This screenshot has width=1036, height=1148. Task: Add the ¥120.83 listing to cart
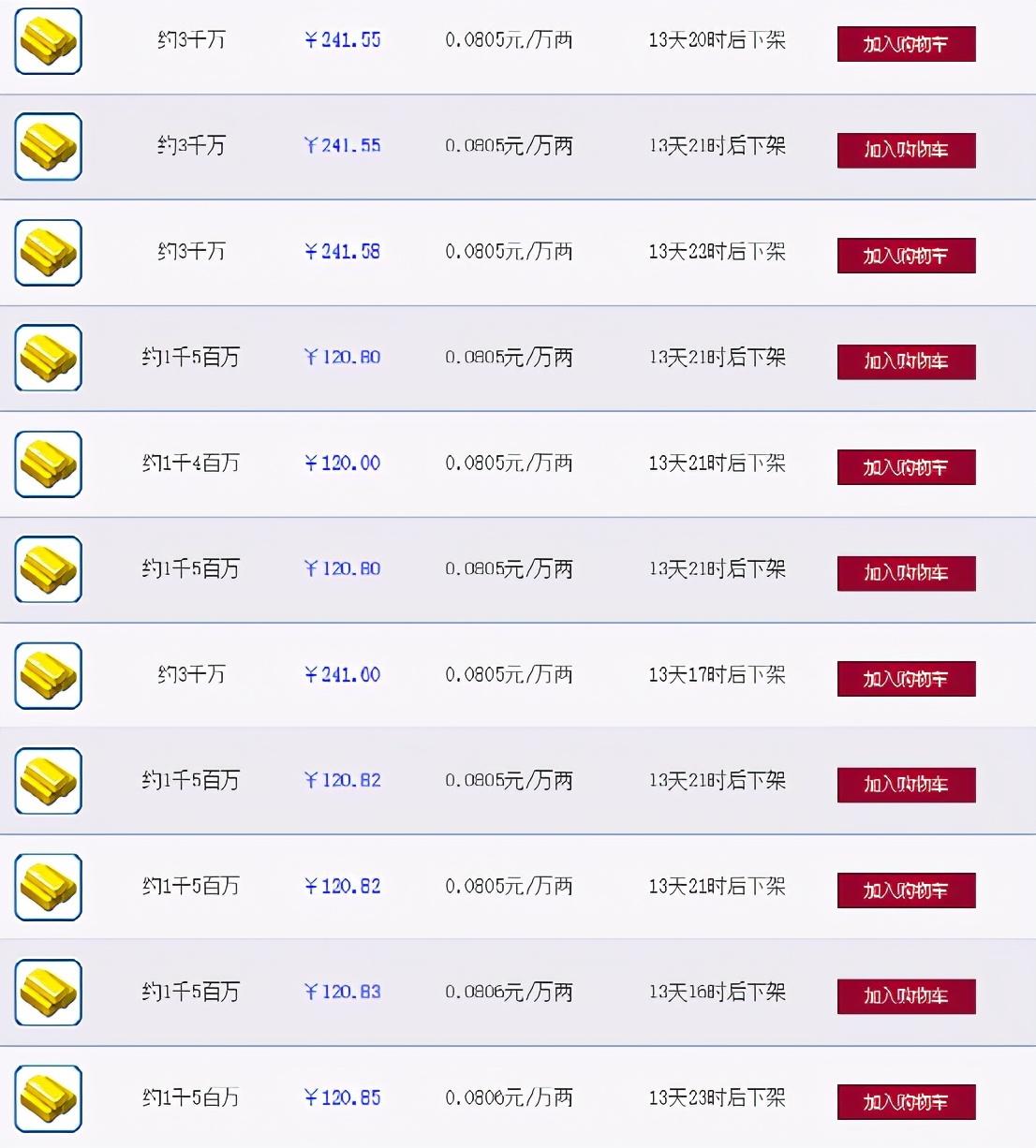(x=906, y=996)
